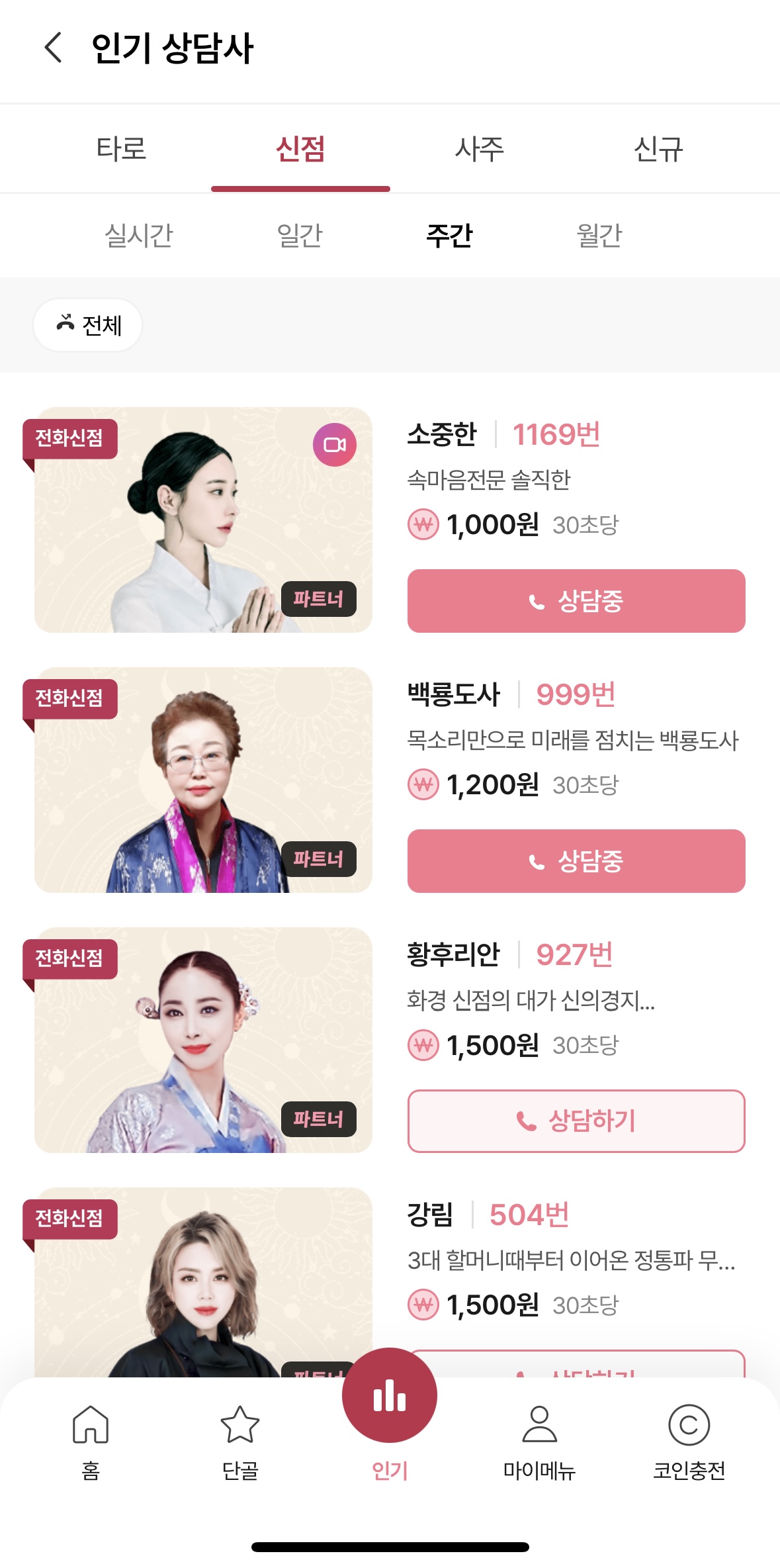Tap the video icon on 소중한's photo
Image resolution: width=780 pixels, height=1568 pixels.
pyautogui.click(x=334, y=445)
